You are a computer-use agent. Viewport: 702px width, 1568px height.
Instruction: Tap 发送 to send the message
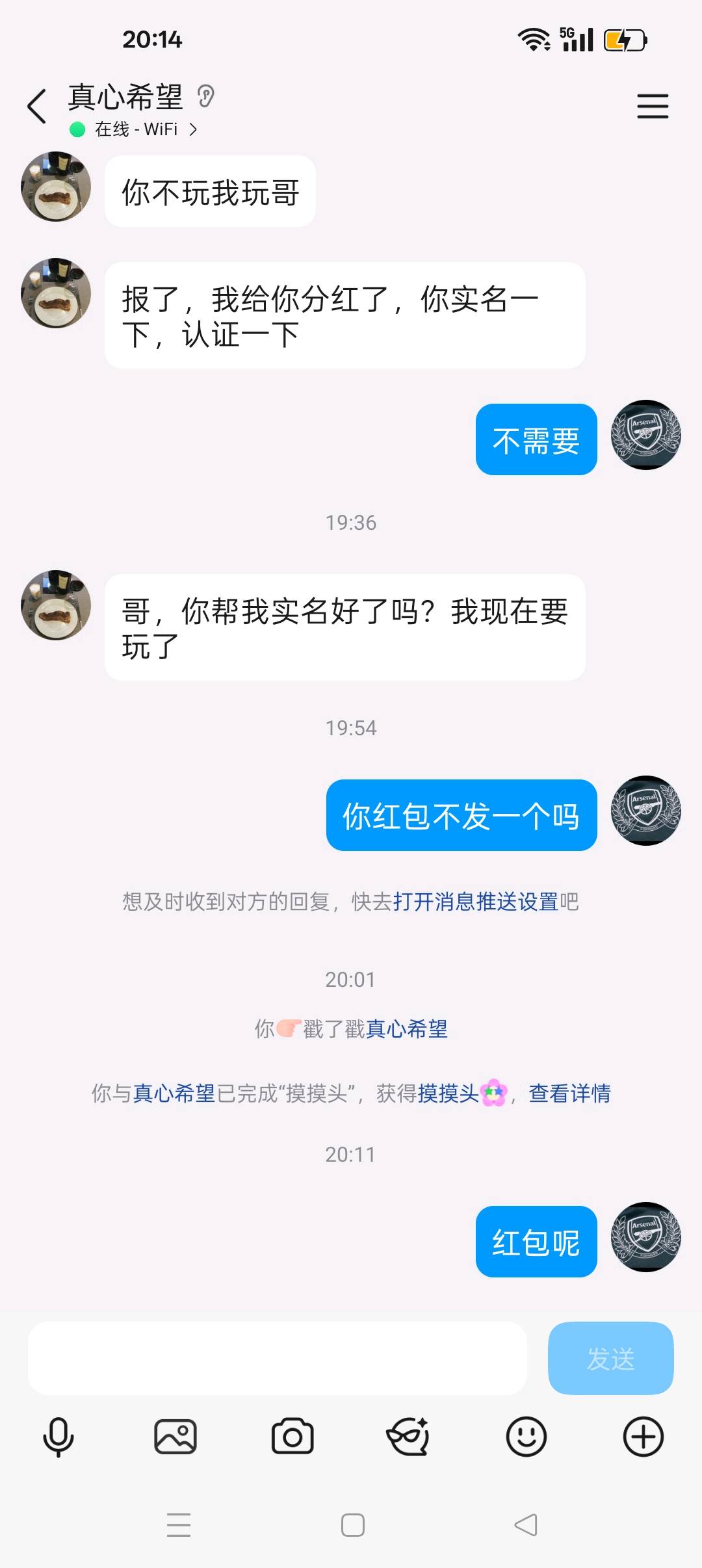click(x=610, y=1361)
